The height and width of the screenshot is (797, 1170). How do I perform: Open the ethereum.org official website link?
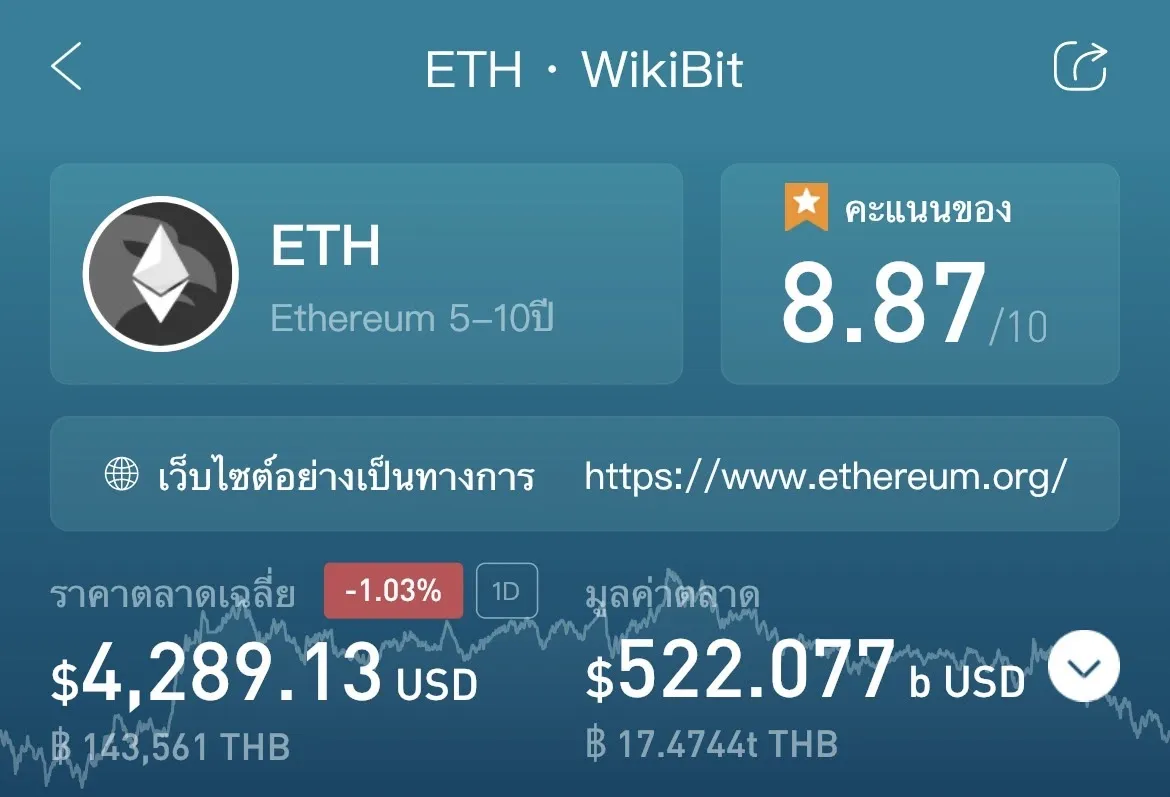tap(825, 476)
